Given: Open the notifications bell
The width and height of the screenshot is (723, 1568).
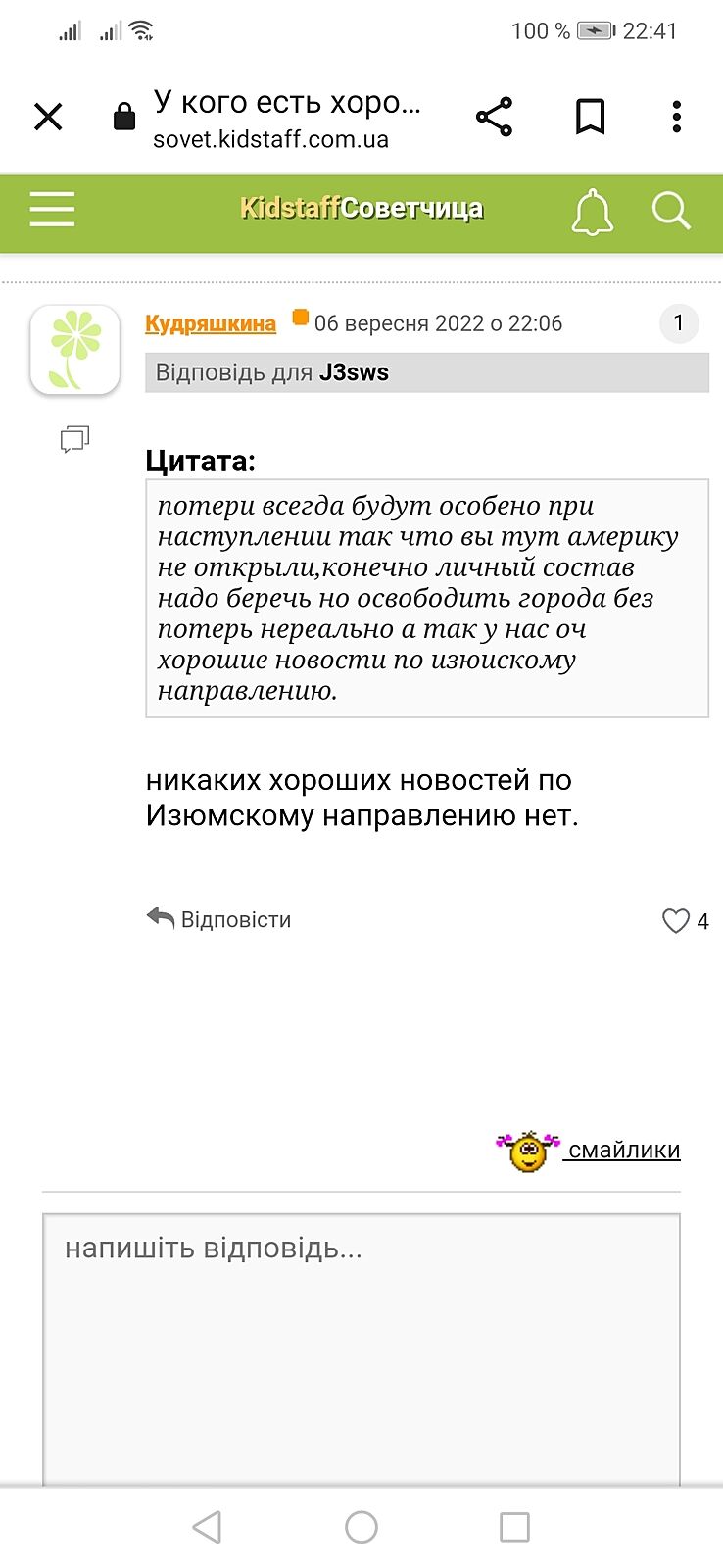Looking at the screenshot, I should click(x=592, y=212).
